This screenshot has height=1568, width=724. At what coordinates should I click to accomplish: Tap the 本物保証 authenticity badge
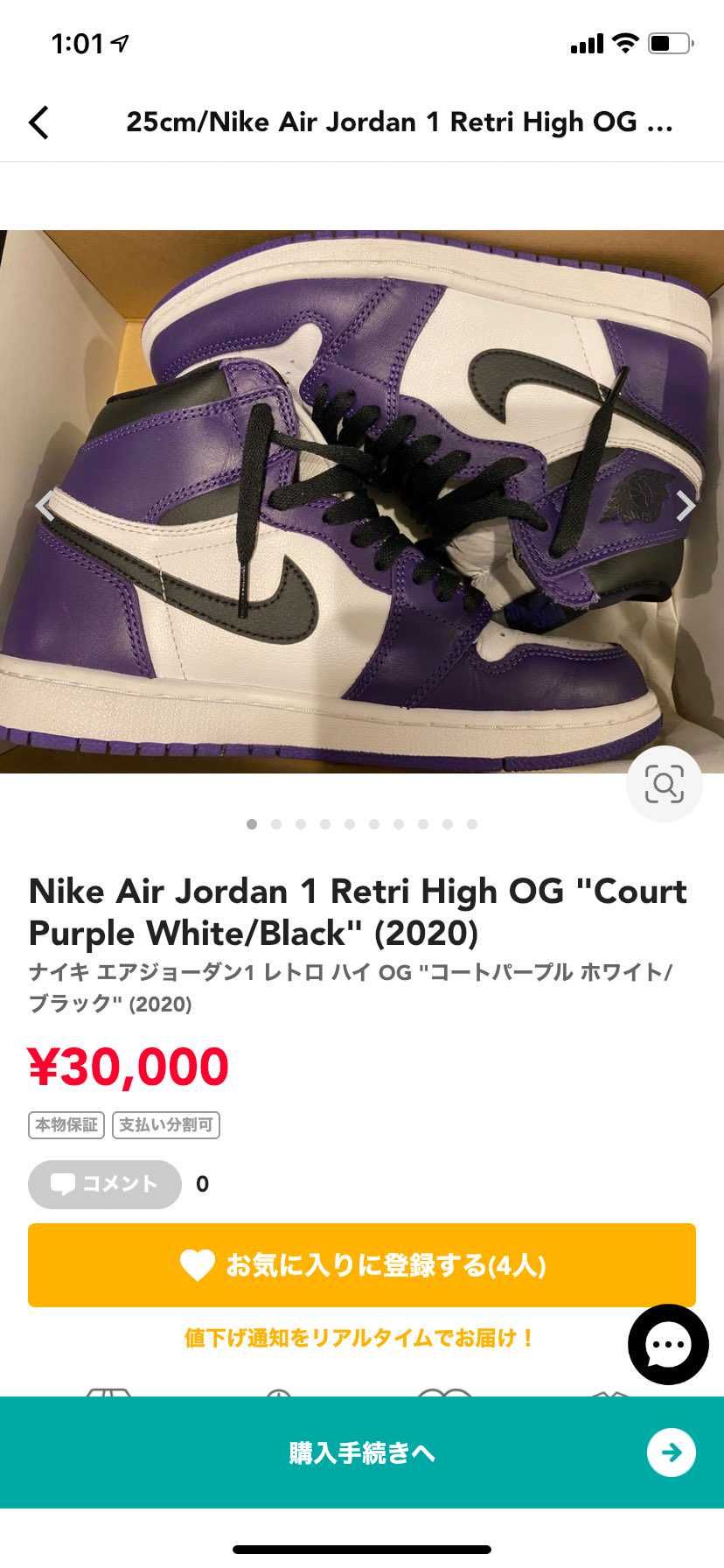click(66, 1125)
